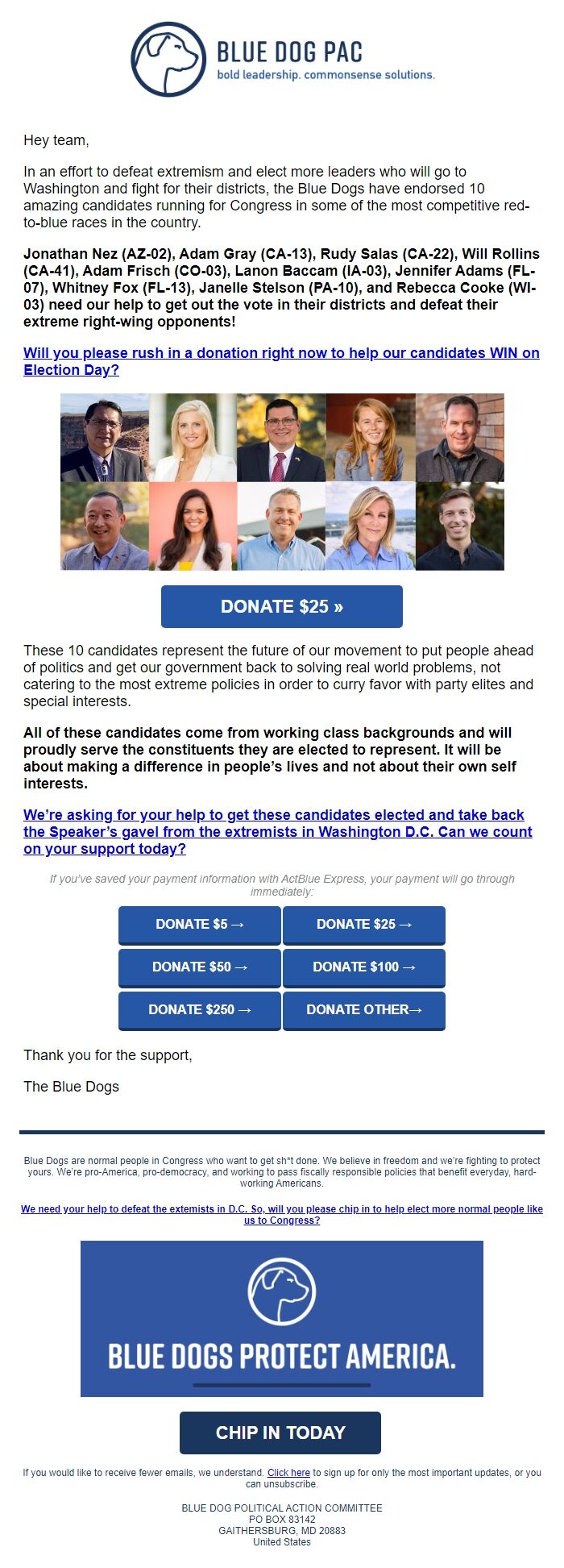
Task: Follow the 'defeat the extemists in D.C.' link
Action: (x=281, y=1209)
